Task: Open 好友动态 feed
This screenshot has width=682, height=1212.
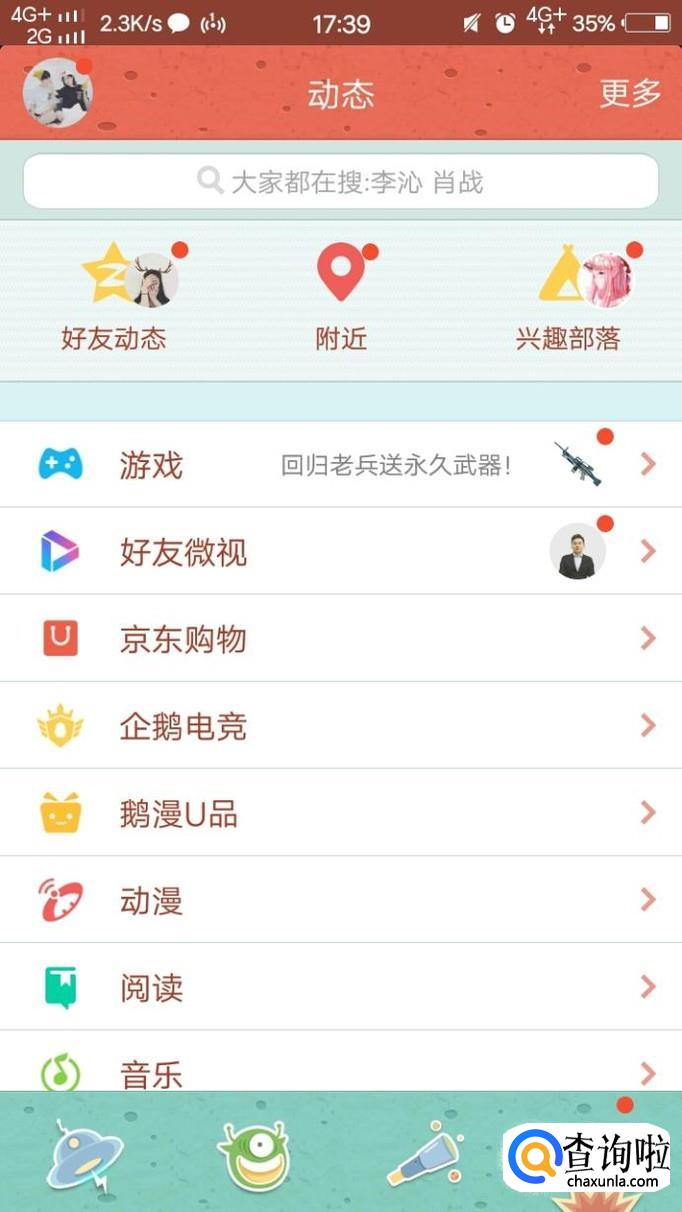Action: point(113,296)
